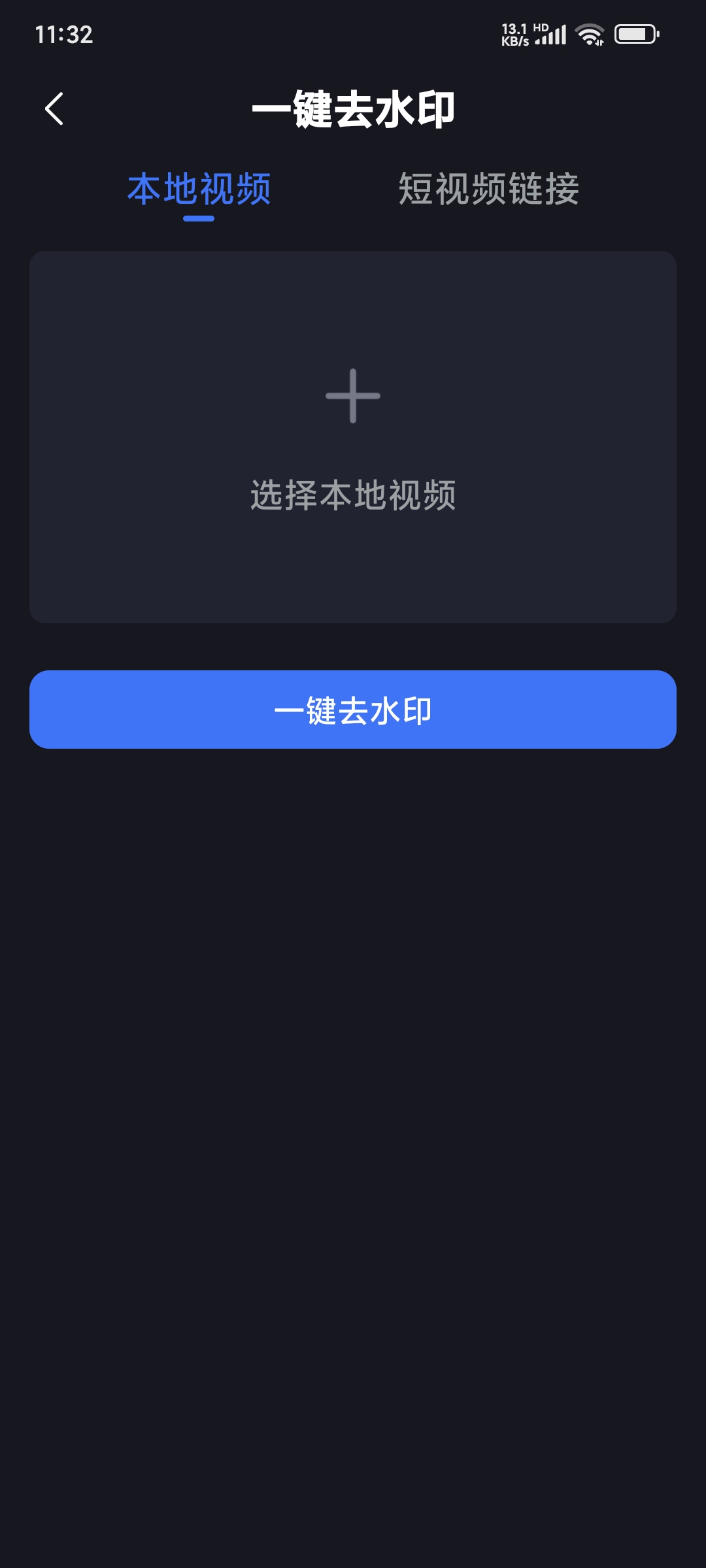This screenshot has width=706, height=1568.
Task: Tap the center of the dashed video area
Action: (353, 436)
